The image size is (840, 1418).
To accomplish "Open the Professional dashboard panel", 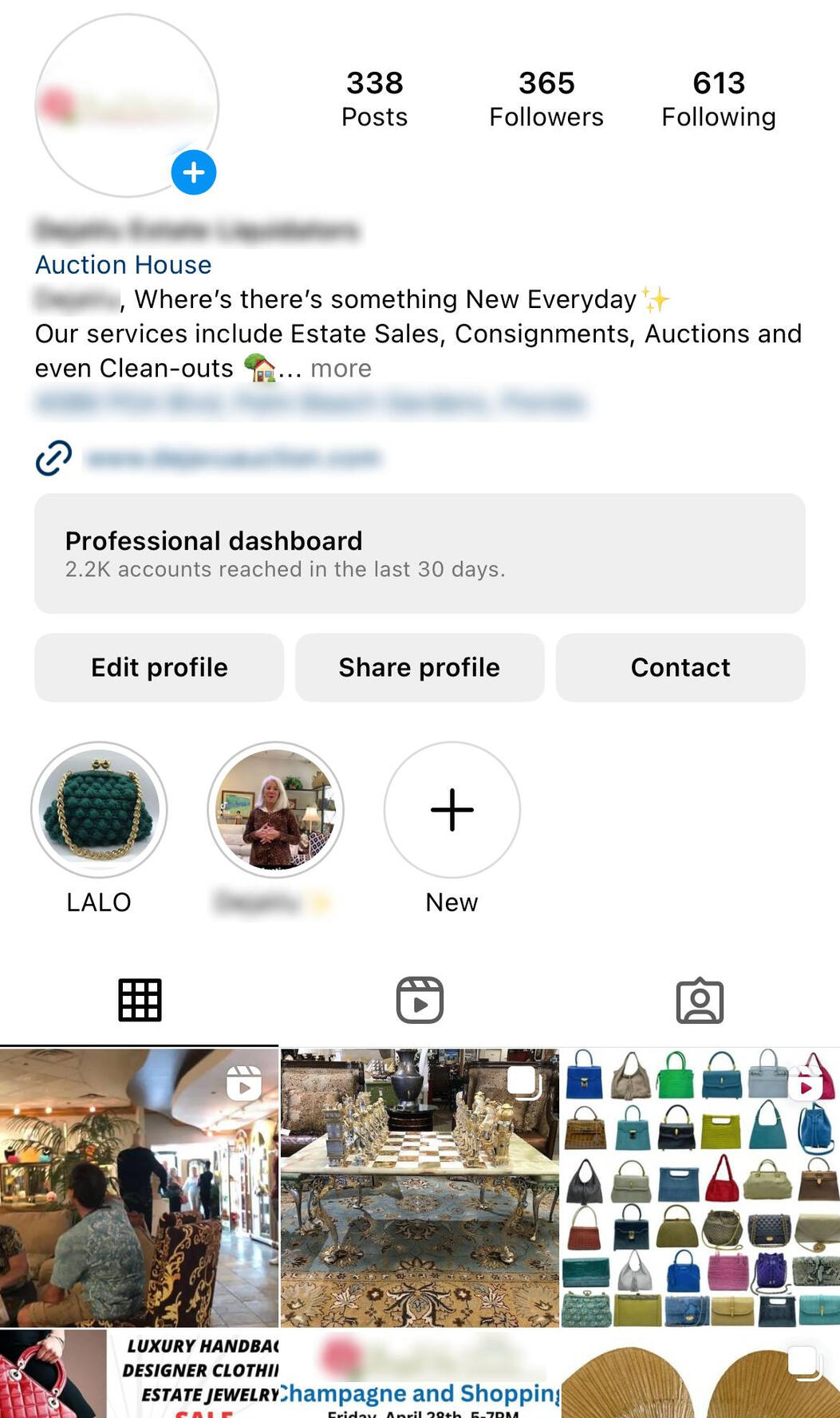I will [x=420, y=554].
